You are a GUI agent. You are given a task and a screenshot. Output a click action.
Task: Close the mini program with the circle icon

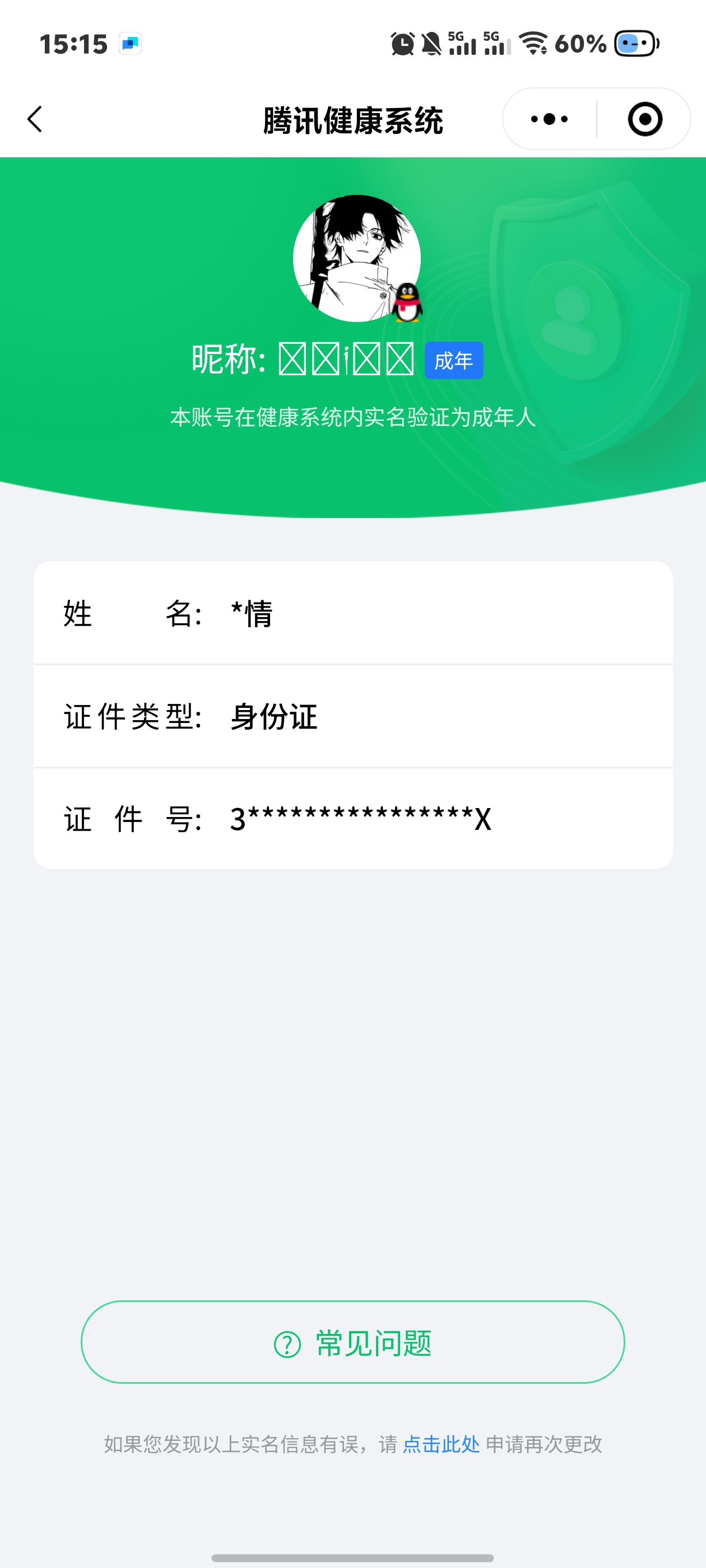[644, 119]
